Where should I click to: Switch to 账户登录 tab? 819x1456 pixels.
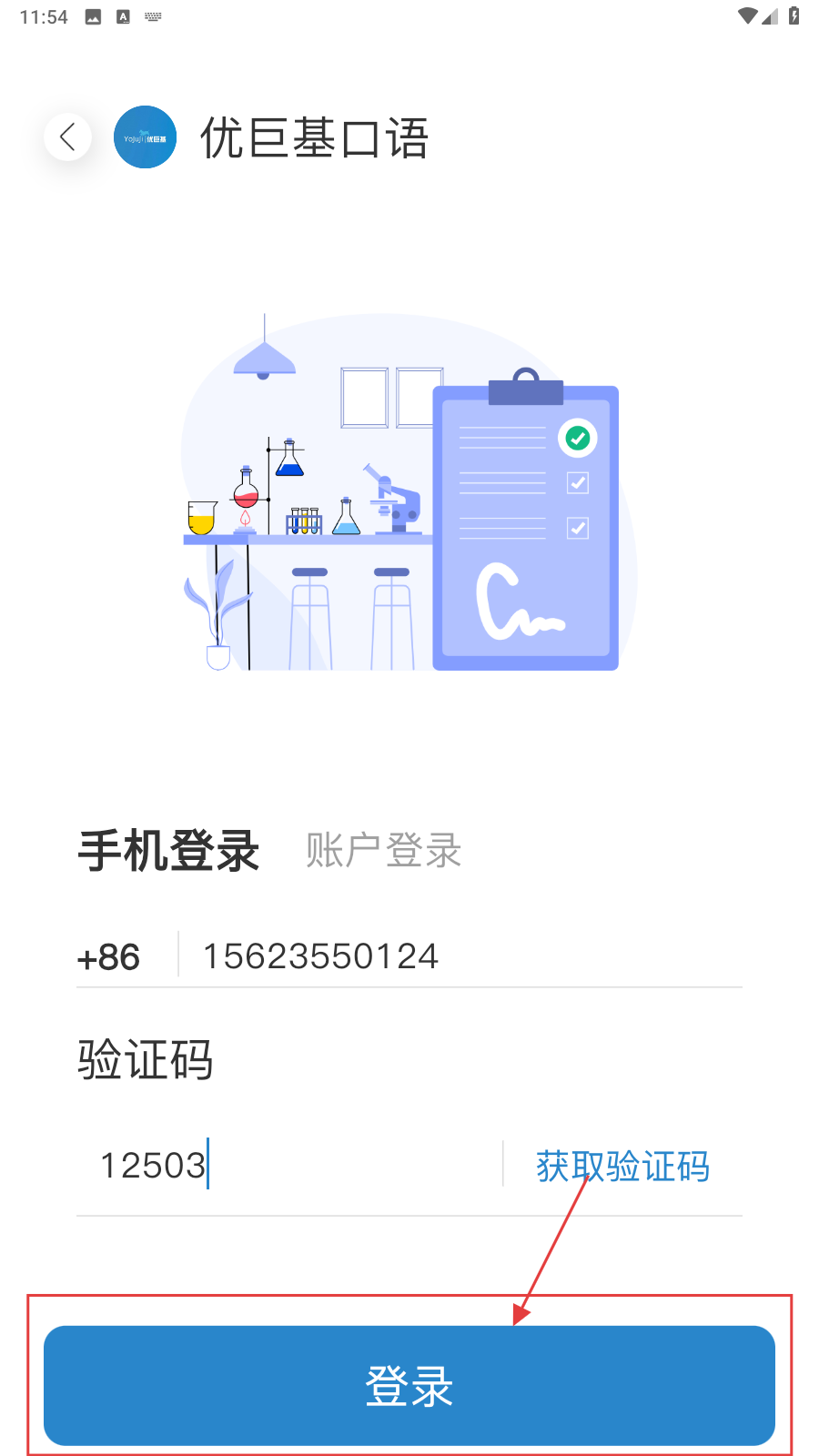click(x=383, y=851)
